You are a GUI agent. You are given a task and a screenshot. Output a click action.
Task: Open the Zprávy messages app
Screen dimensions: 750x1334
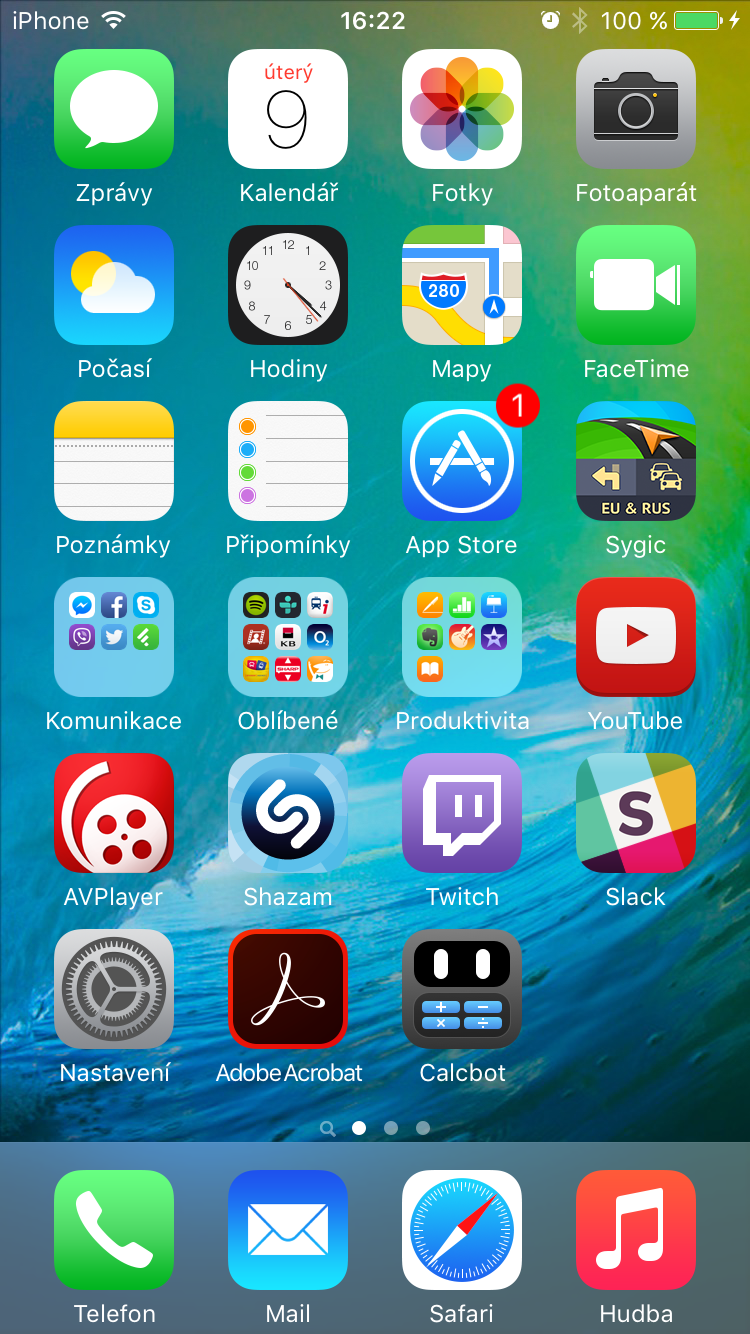click(x=114, y=109)
